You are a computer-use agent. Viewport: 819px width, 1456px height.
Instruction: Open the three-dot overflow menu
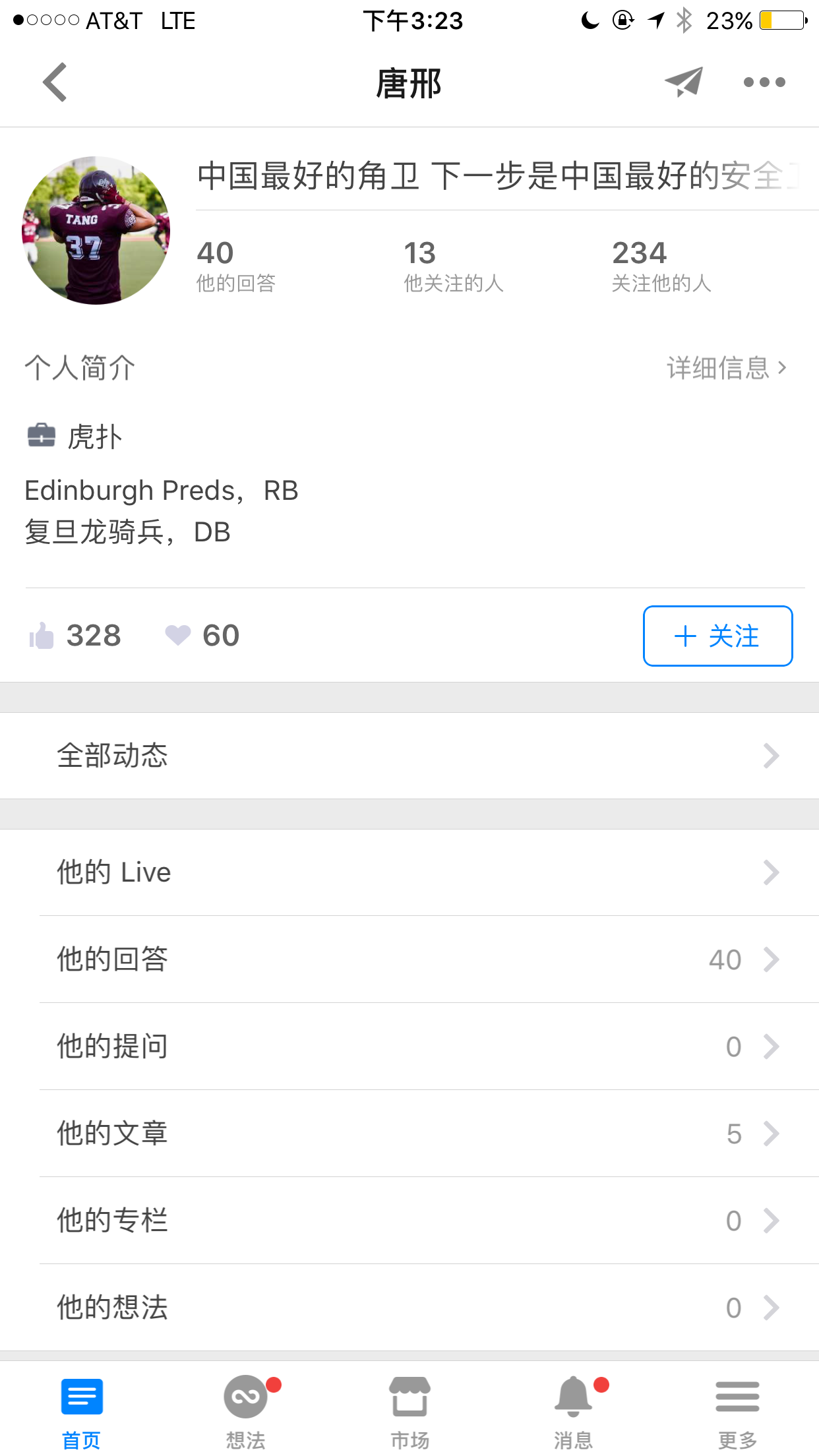(764, 82)
